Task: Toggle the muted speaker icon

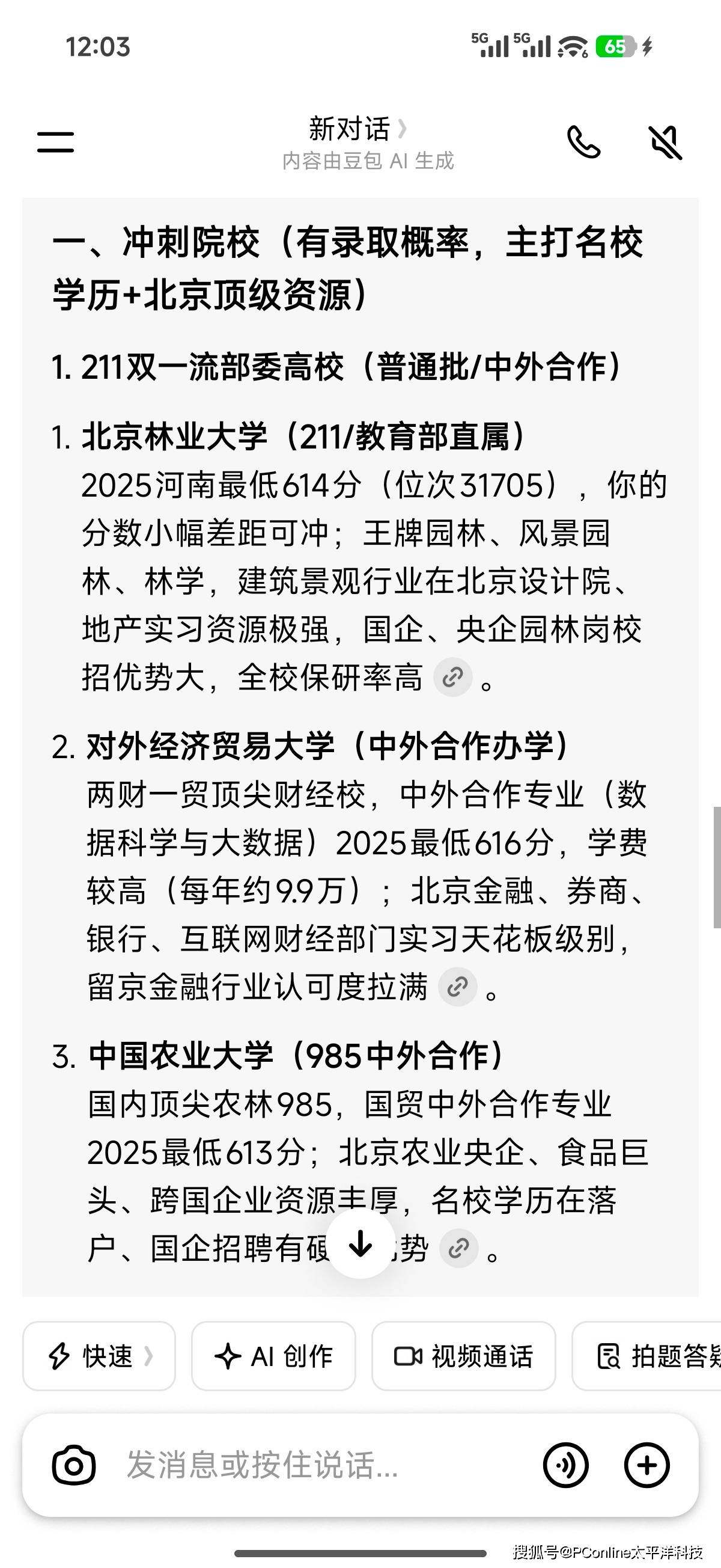Action: [666, 142]
